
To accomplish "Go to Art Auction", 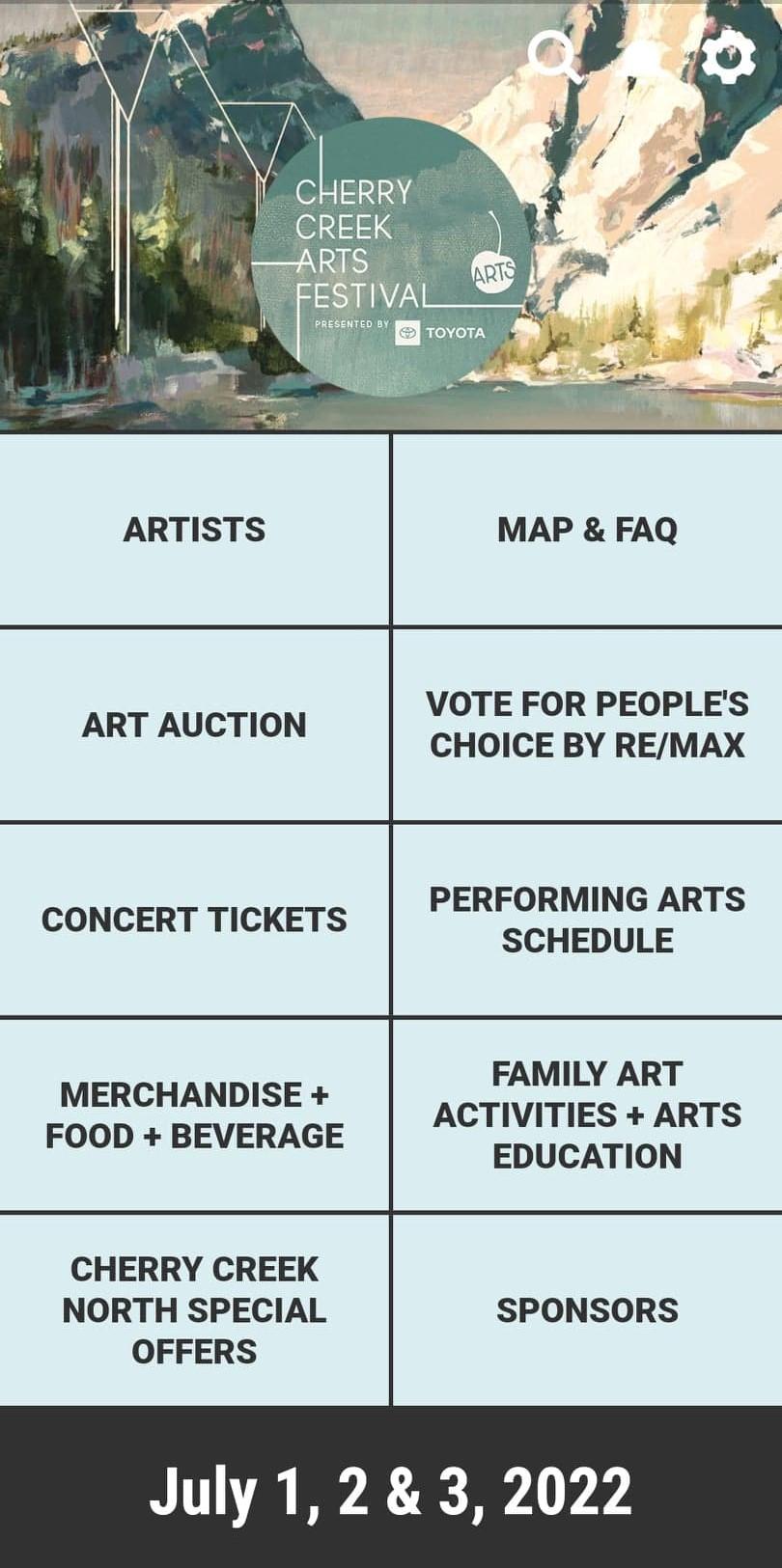I will [194, 725].
